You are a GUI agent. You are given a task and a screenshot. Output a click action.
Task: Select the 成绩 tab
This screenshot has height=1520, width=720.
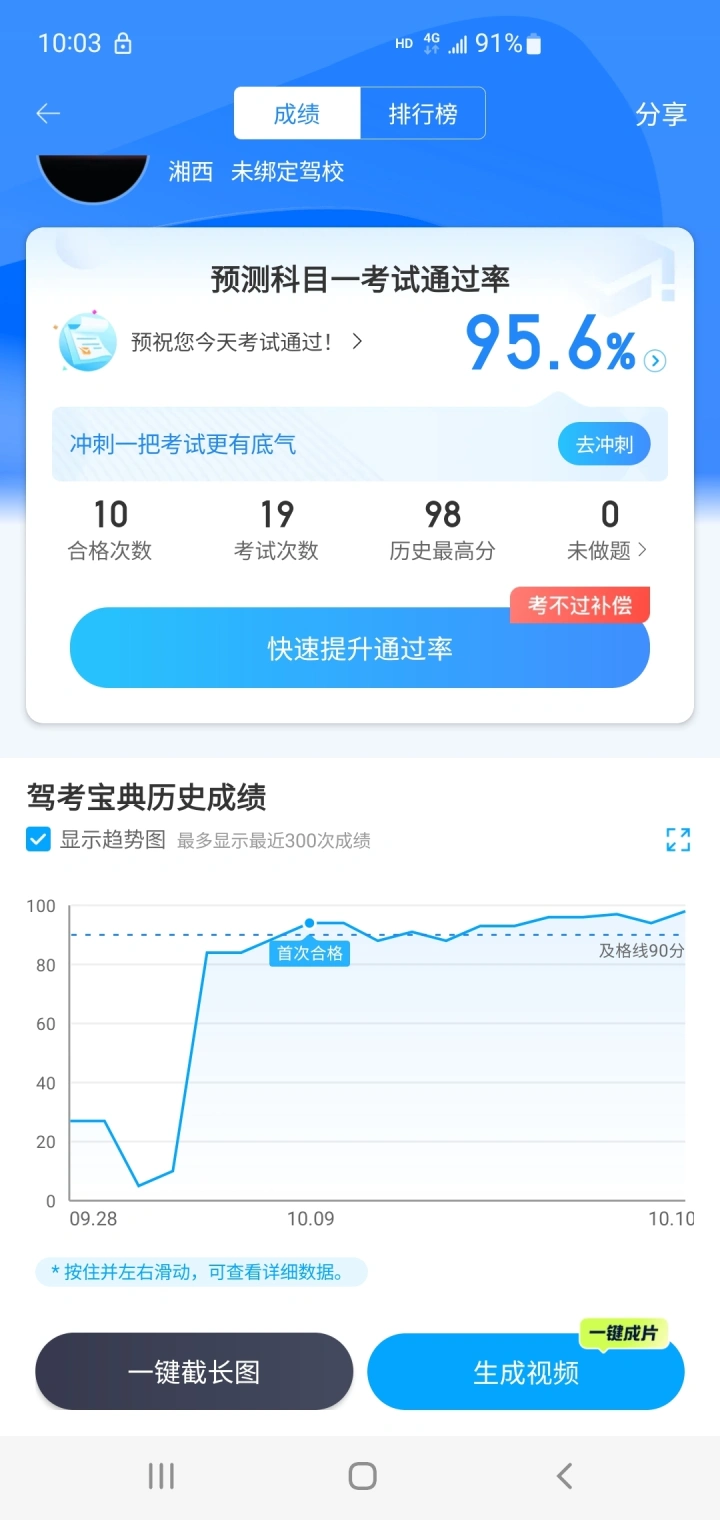297,113
